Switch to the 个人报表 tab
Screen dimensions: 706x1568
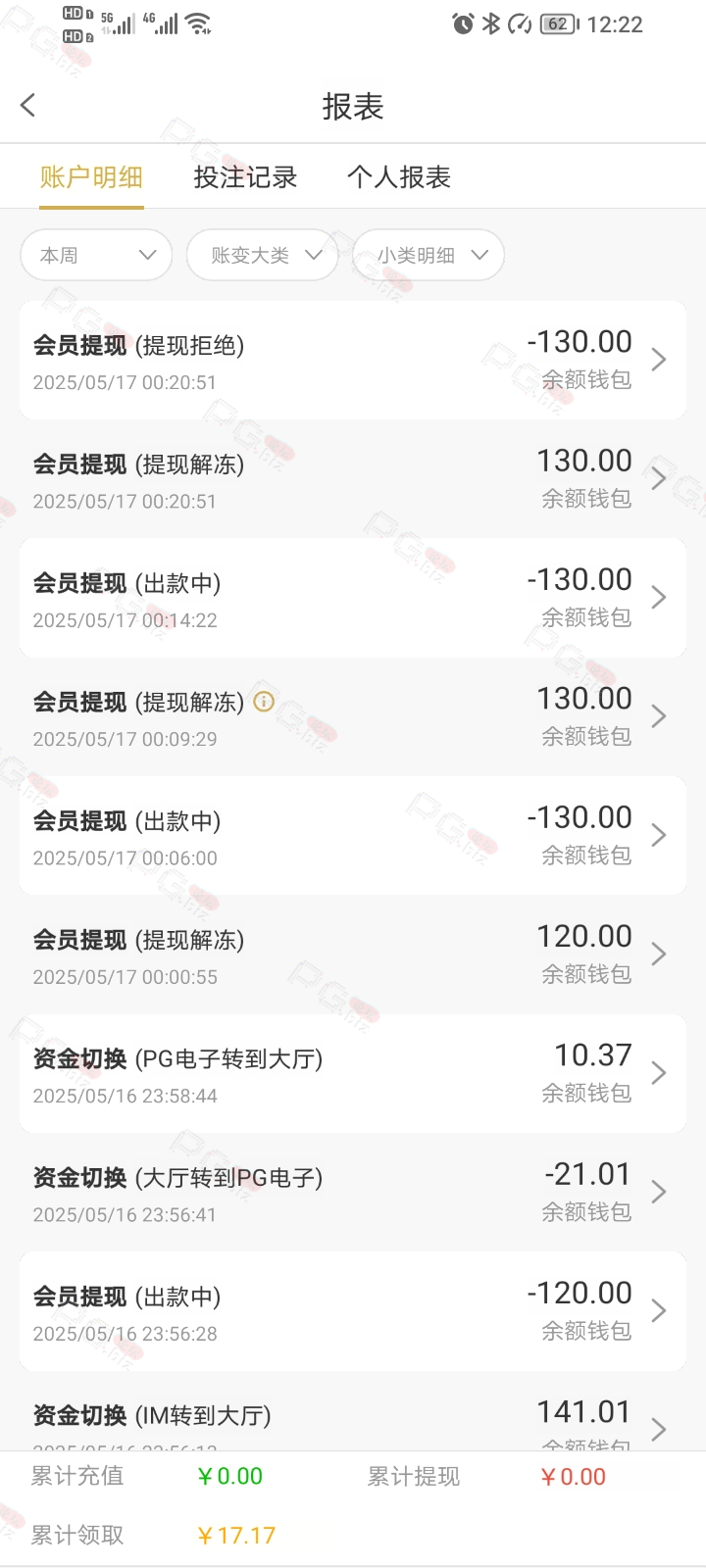tap(399, 177)
